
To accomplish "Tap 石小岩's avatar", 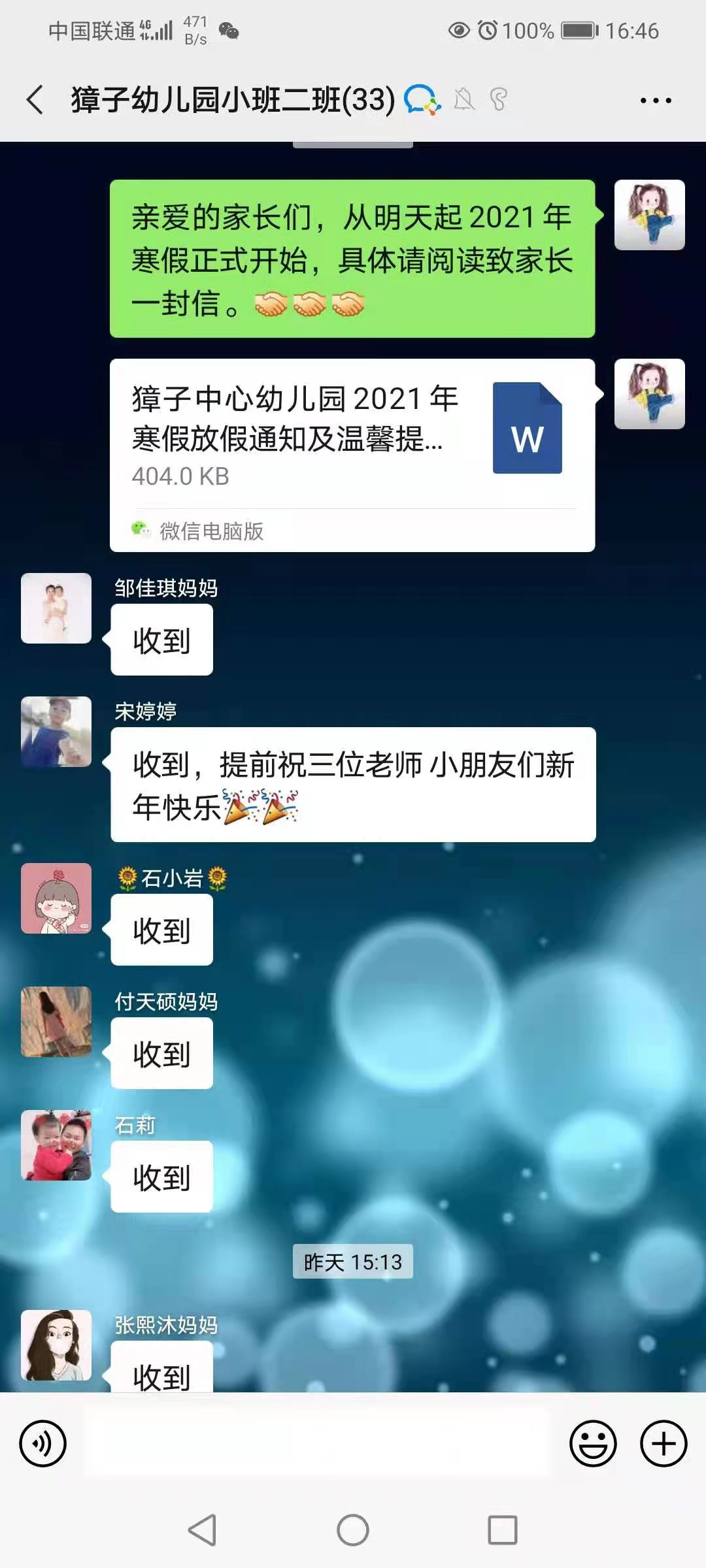I will (x=56, y=898).
